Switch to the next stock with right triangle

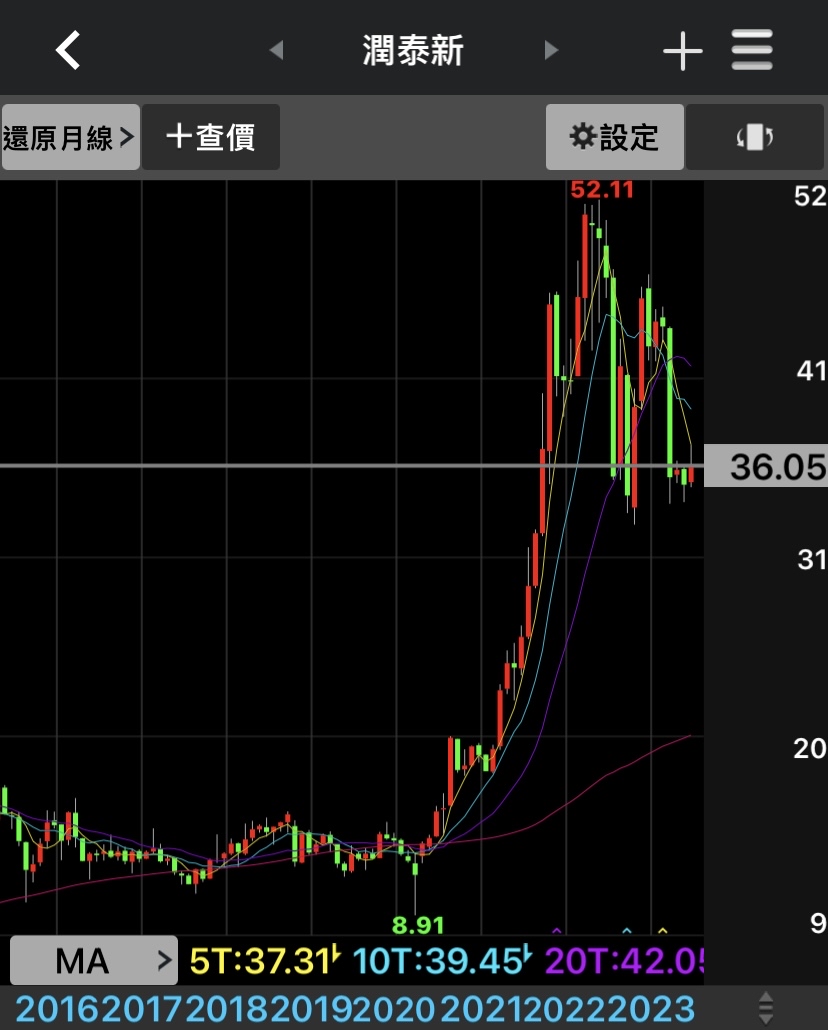tap(550, 49)
